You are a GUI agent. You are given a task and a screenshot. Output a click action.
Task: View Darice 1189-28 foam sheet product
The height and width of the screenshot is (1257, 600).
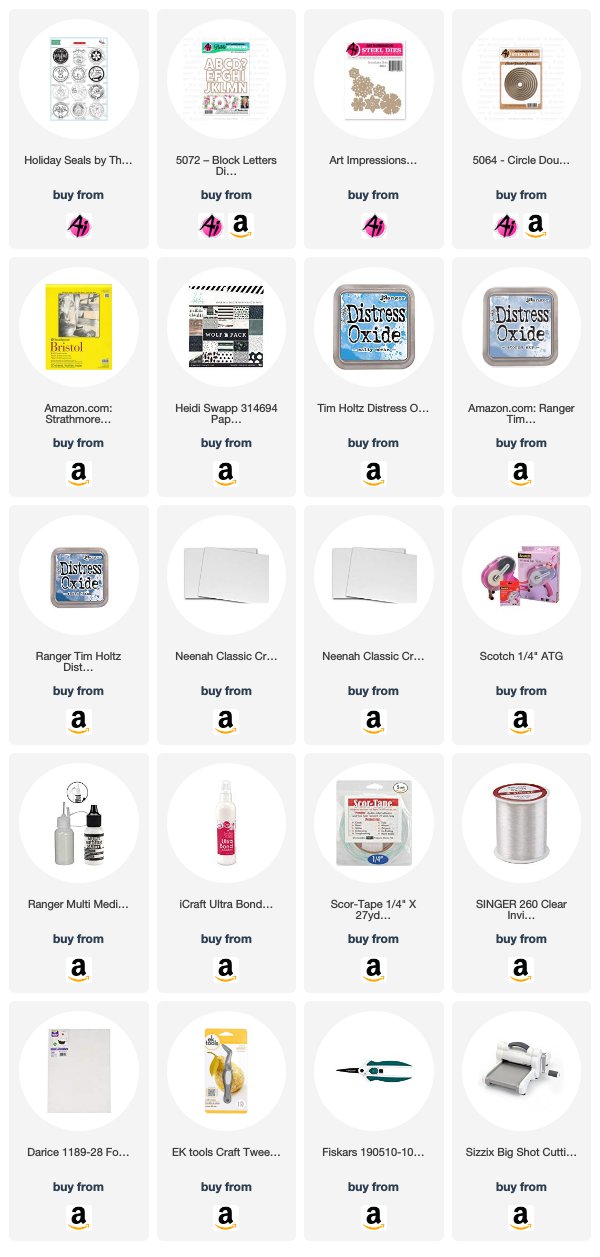(x=78, y=1121)
